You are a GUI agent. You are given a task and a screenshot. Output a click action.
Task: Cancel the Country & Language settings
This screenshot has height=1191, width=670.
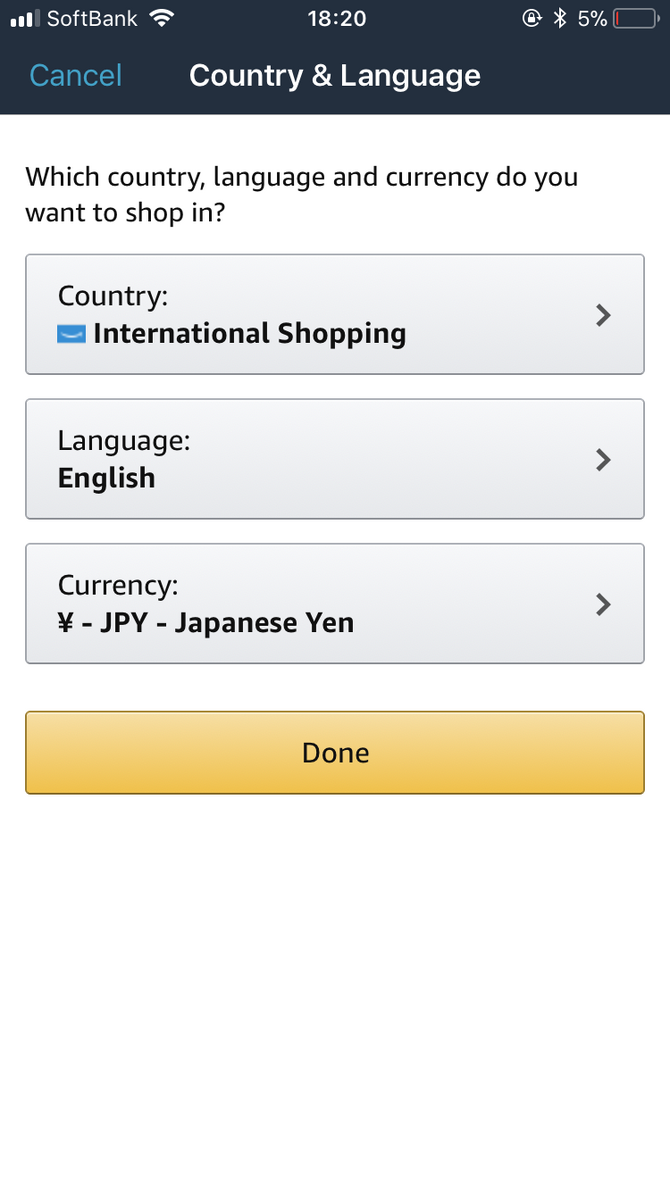75,76
